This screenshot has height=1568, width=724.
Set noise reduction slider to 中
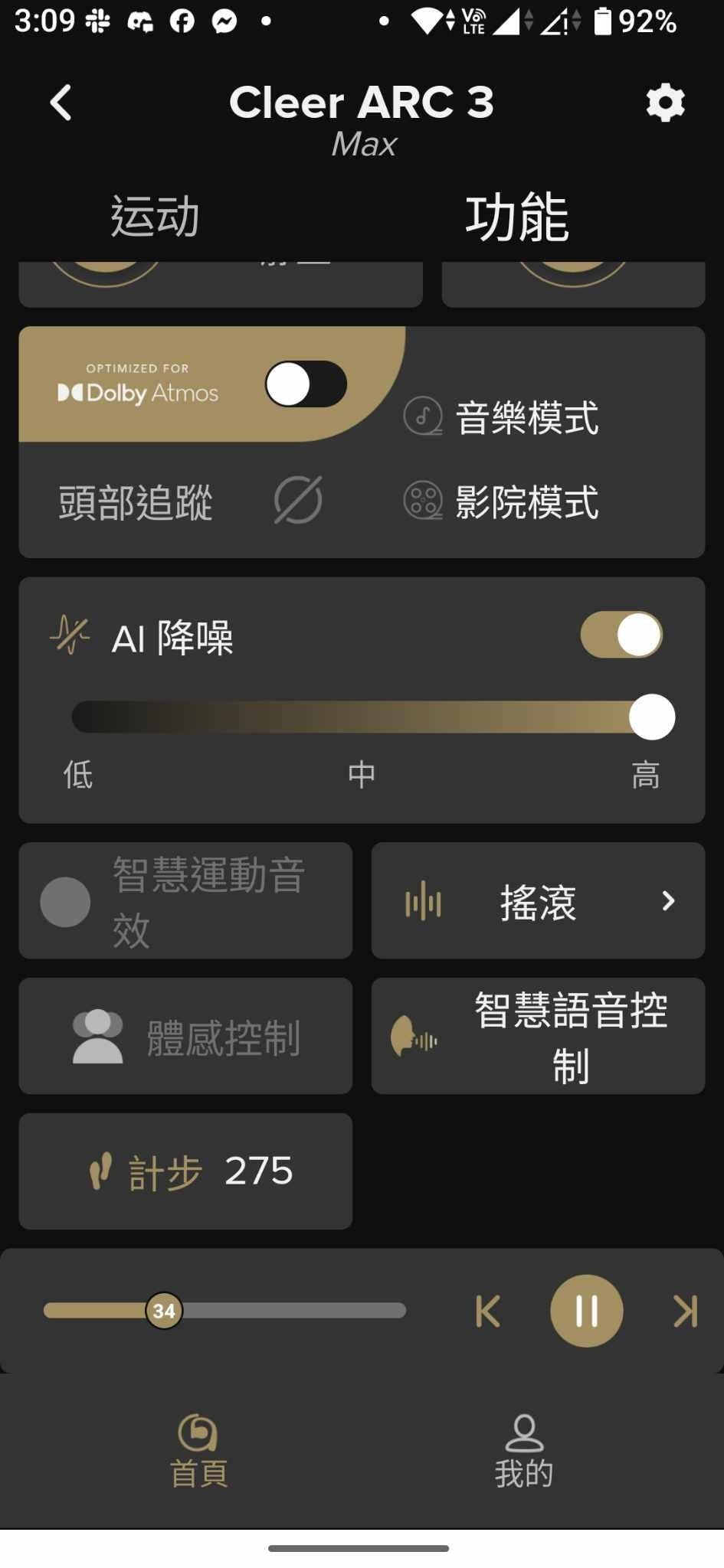[362, 717]
